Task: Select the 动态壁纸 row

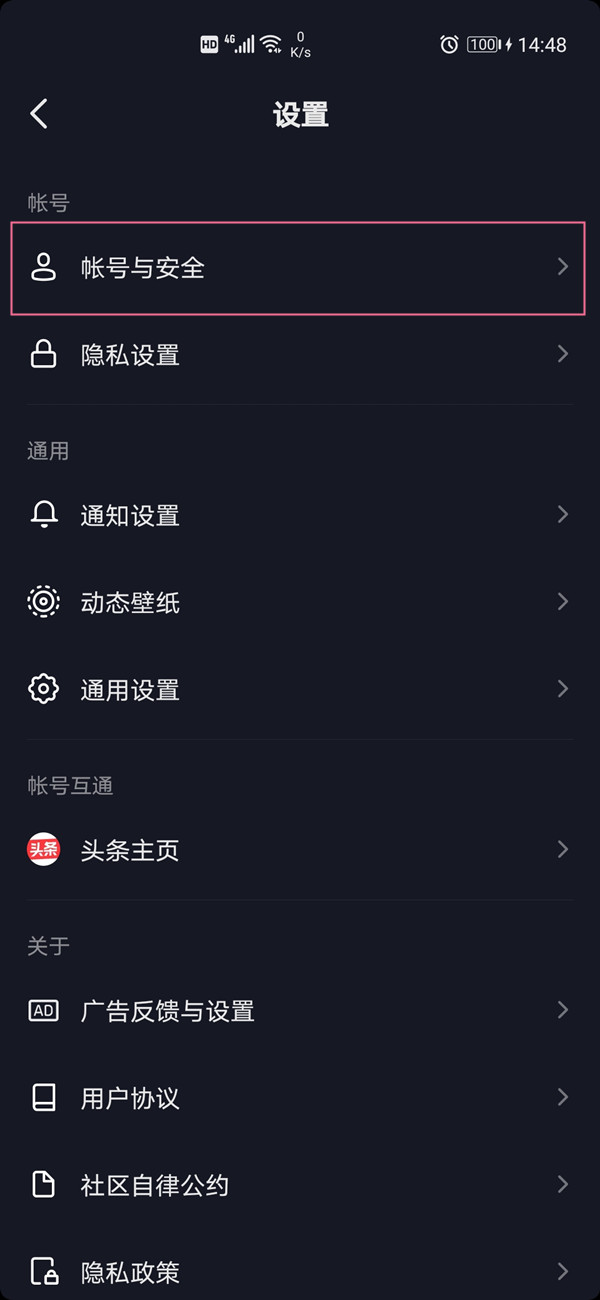Action: pyautogui.click(x=298, y=602)
